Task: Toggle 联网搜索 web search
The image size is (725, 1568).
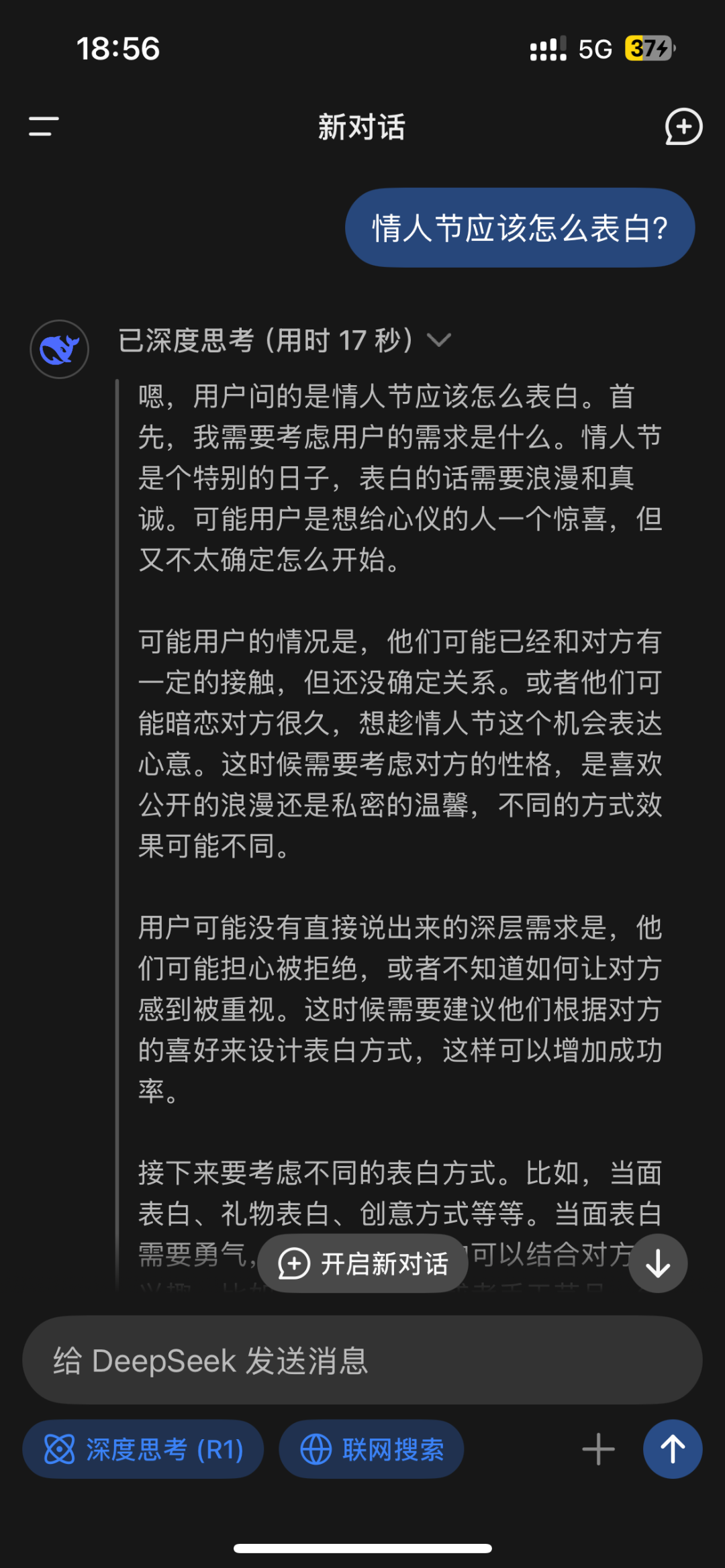Action: click(x=371, y=1449)
